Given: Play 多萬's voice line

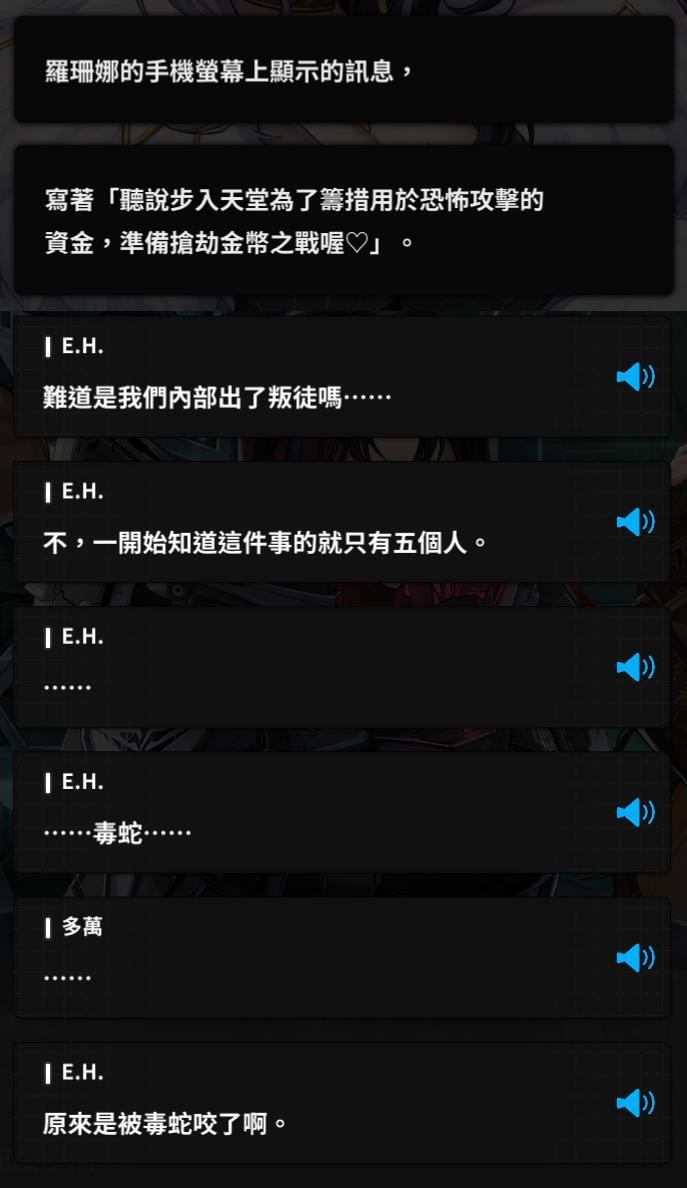Looking at the screenshot, I should [x=635, y=958].
